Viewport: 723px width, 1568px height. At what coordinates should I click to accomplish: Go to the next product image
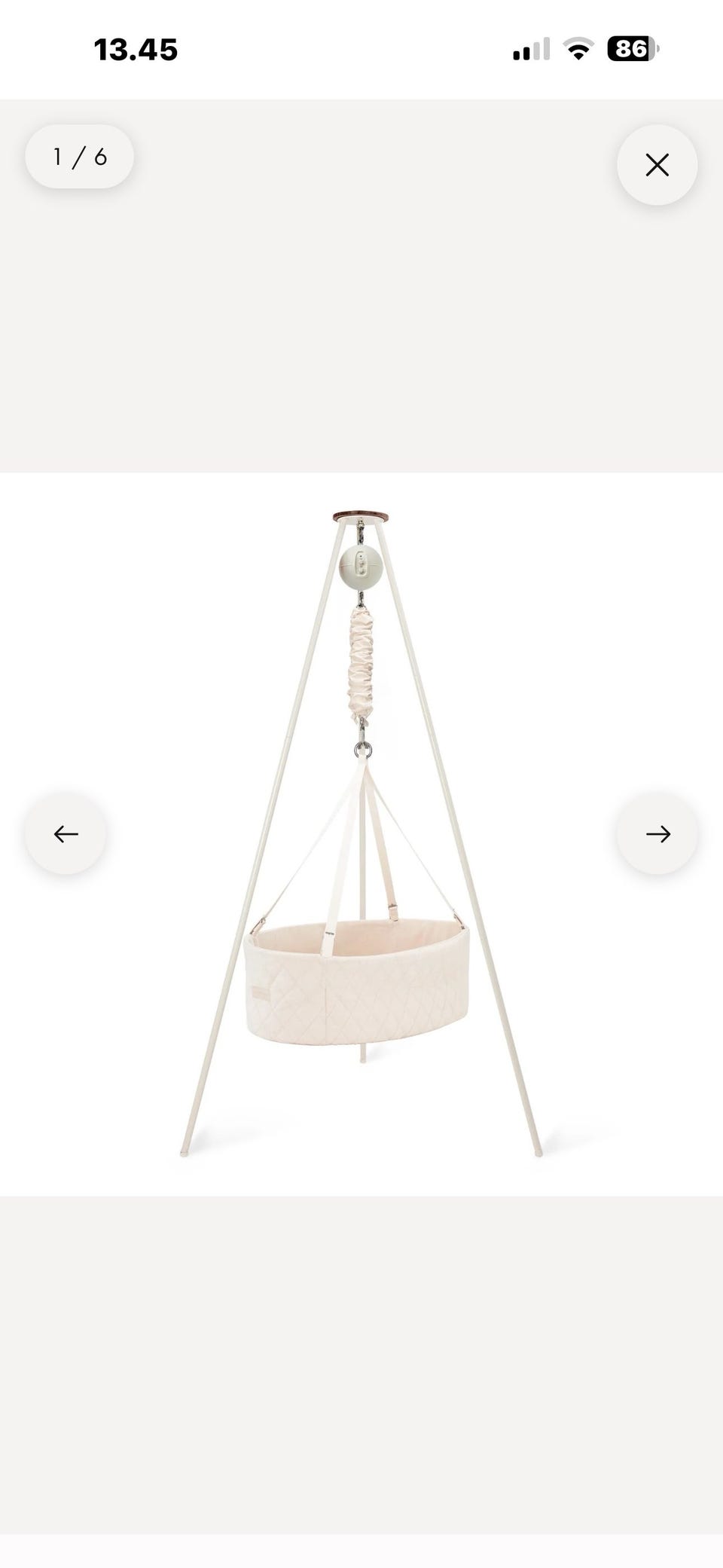tap(657, 833)
